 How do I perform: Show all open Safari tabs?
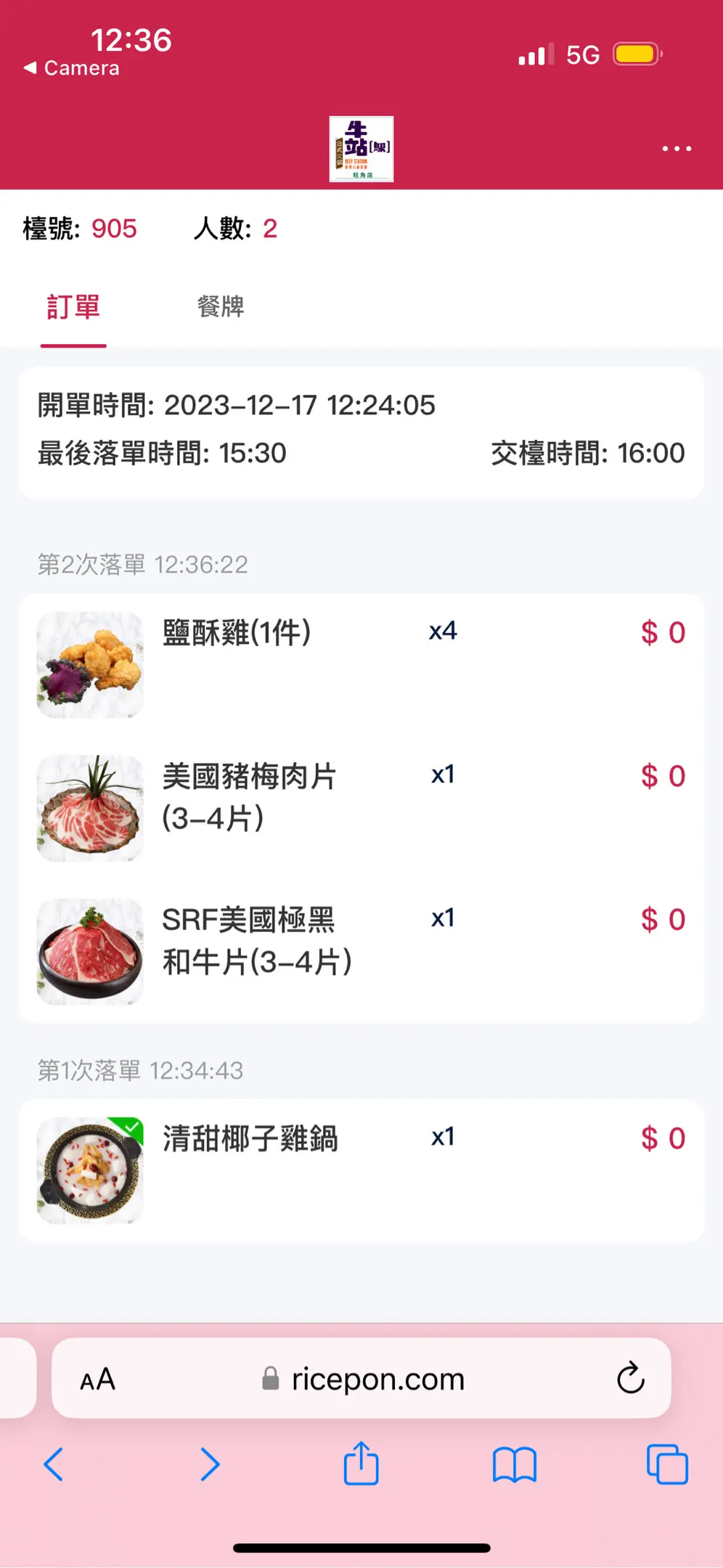click(x=667, y=1464)
